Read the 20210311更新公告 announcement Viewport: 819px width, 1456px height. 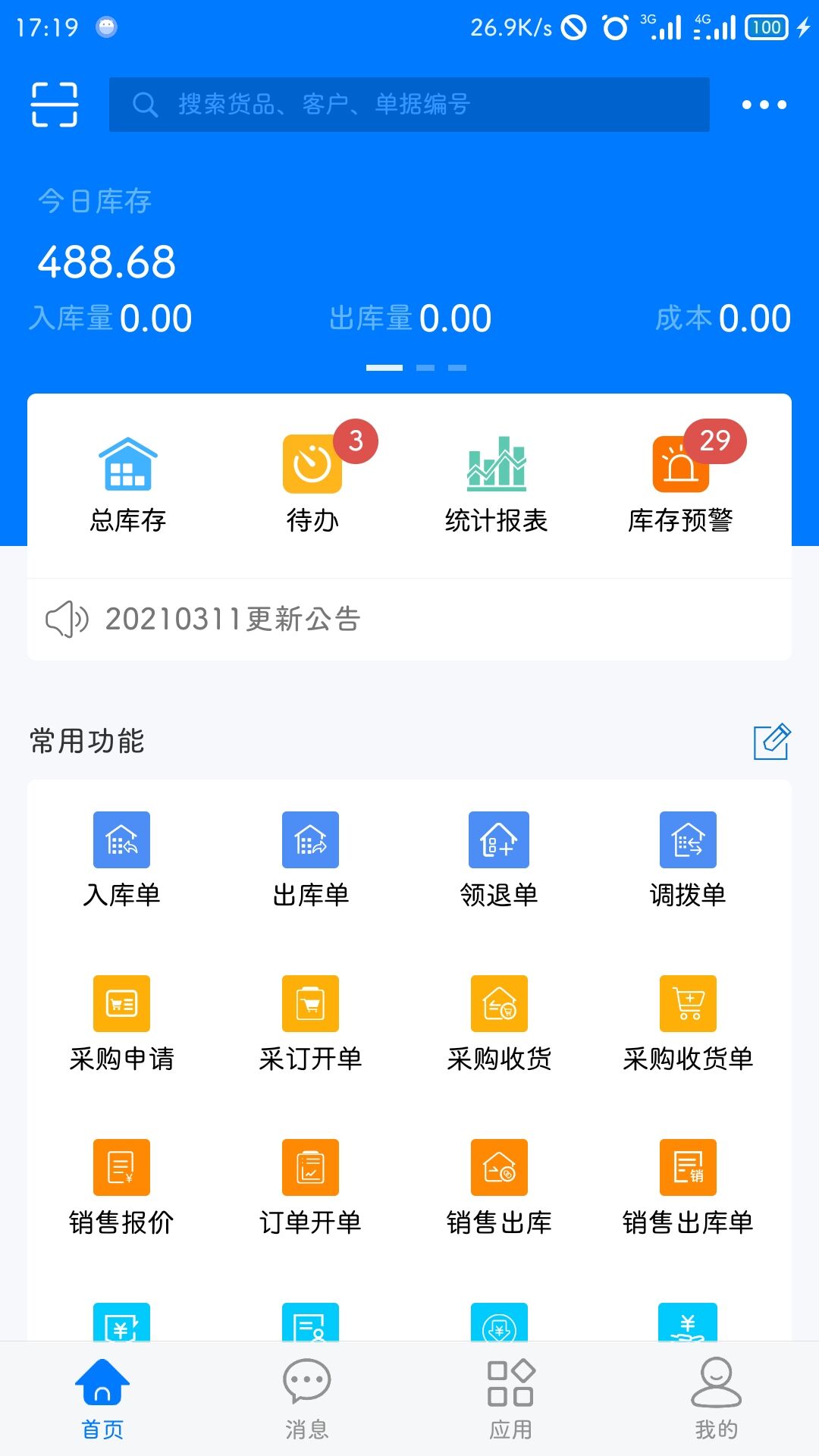[232, 619]
